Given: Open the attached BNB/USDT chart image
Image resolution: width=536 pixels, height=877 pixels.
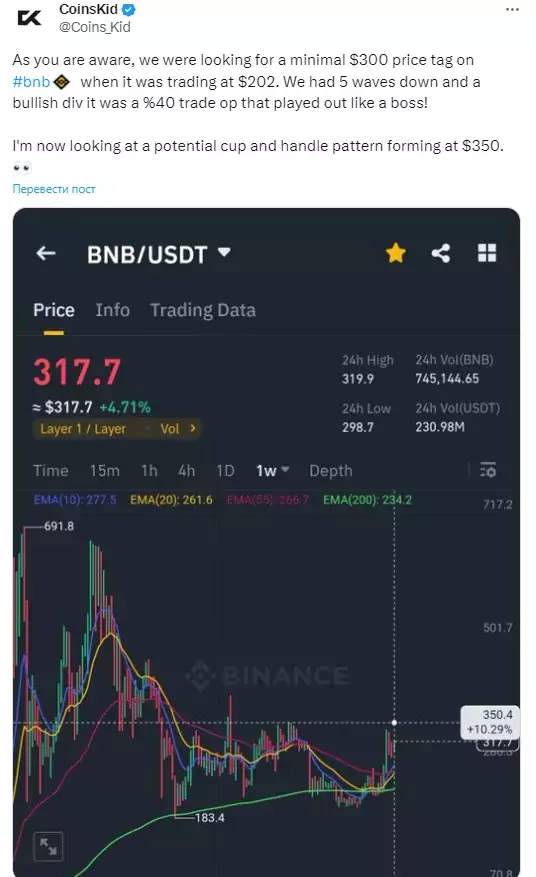Looking at the screenshot, I should [266, 542].
